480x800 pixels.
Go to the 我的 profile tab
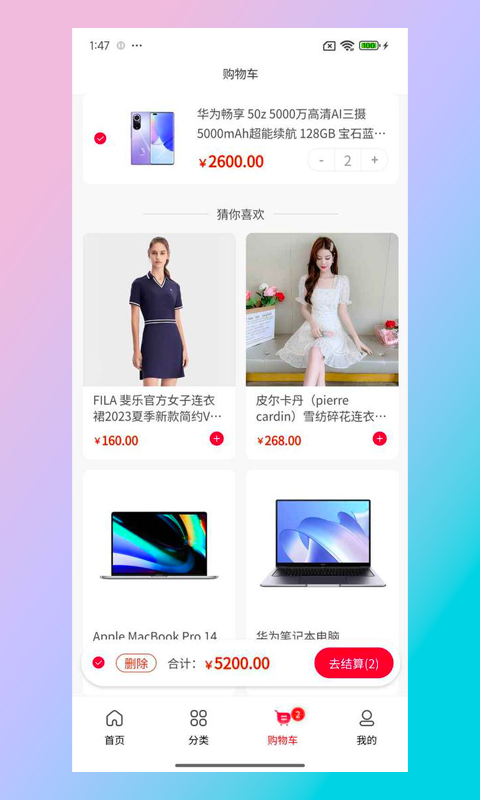point(366,727)
